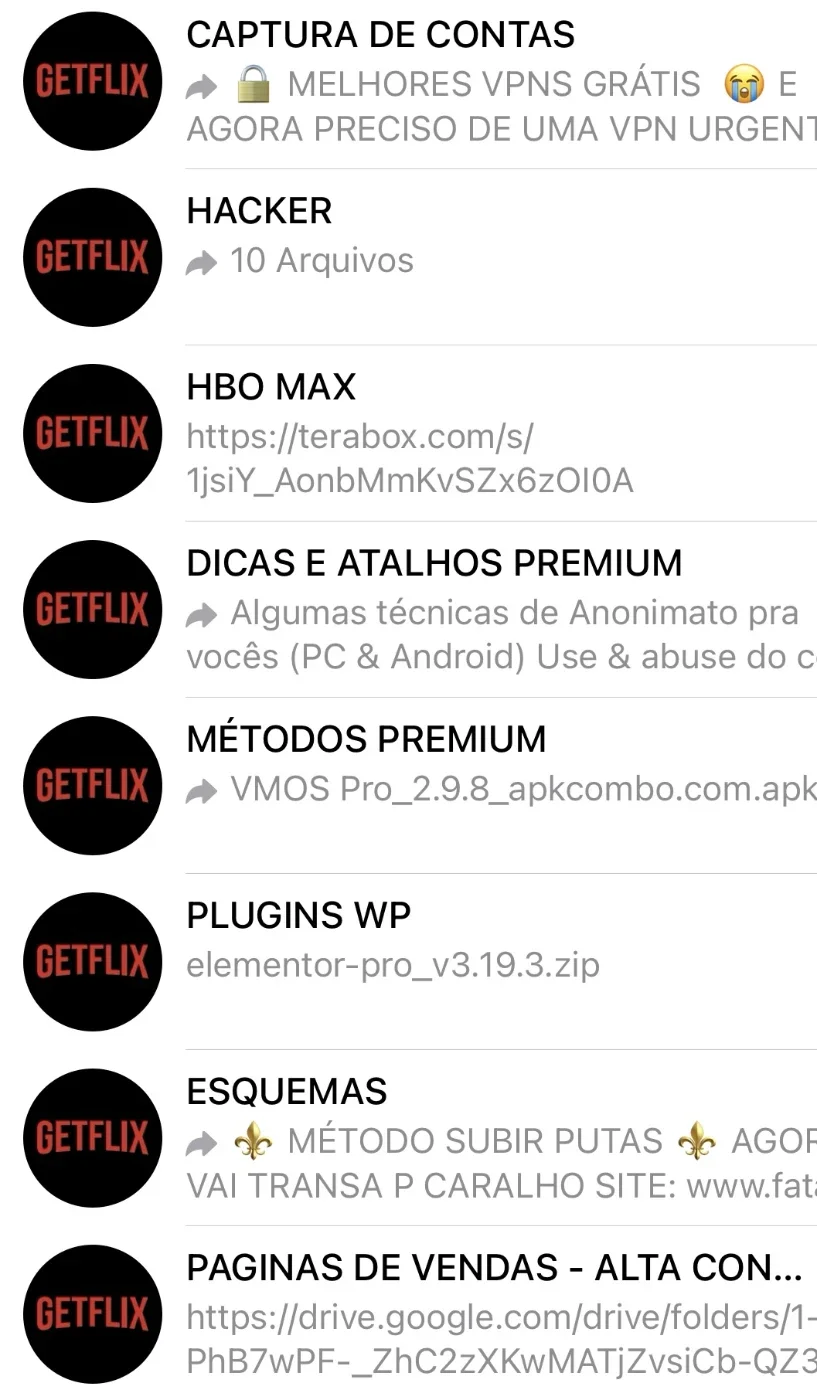The image size is (817, 1400).
Task: Open the HBO MAX chat
Action: (x=408, y=433)
